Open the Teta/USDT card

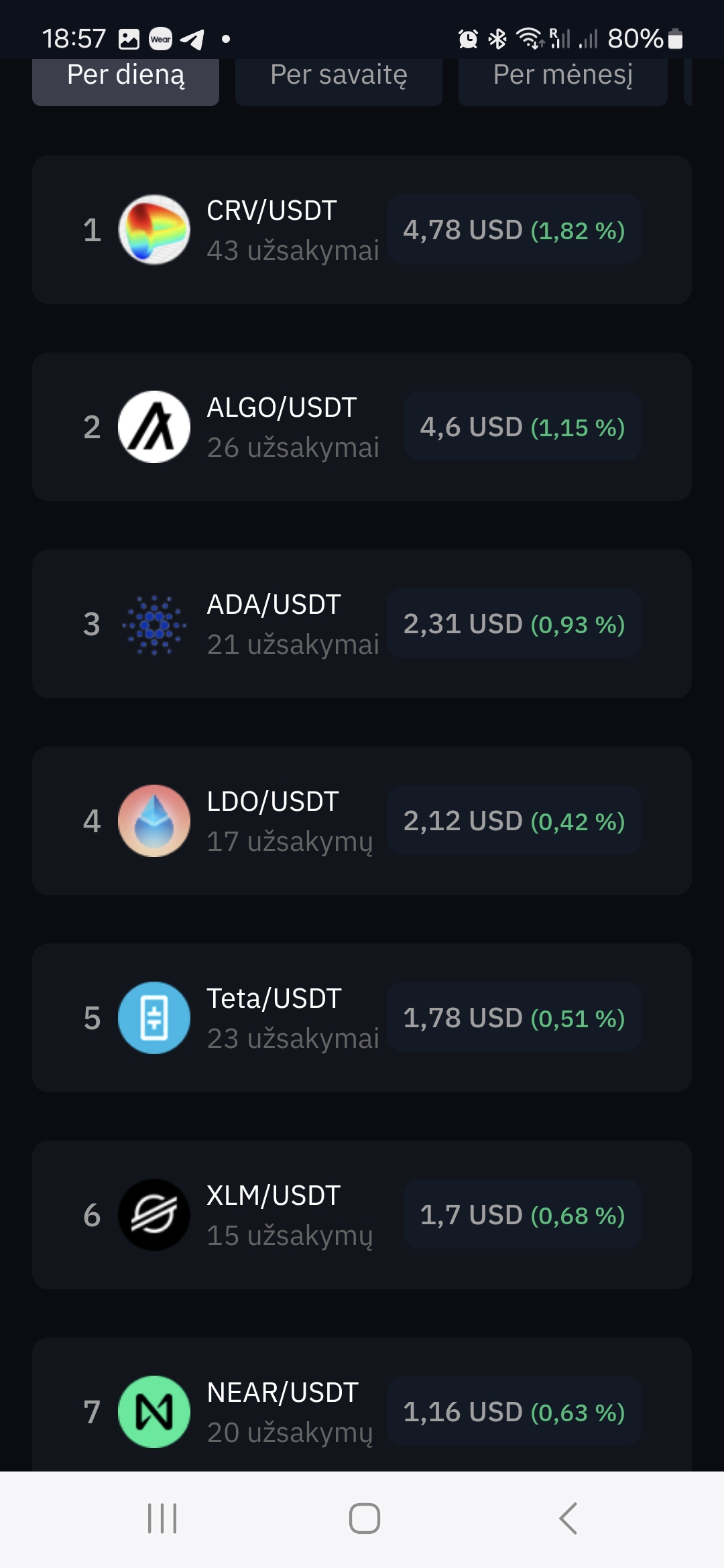point(362,1018)
